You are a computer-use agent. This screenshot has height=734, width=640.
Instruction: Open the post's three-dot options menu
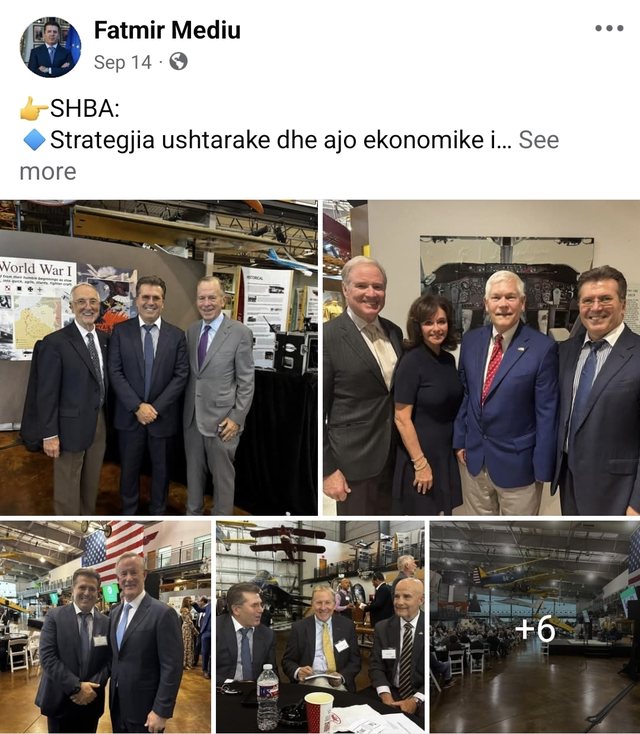pos(608,29)
